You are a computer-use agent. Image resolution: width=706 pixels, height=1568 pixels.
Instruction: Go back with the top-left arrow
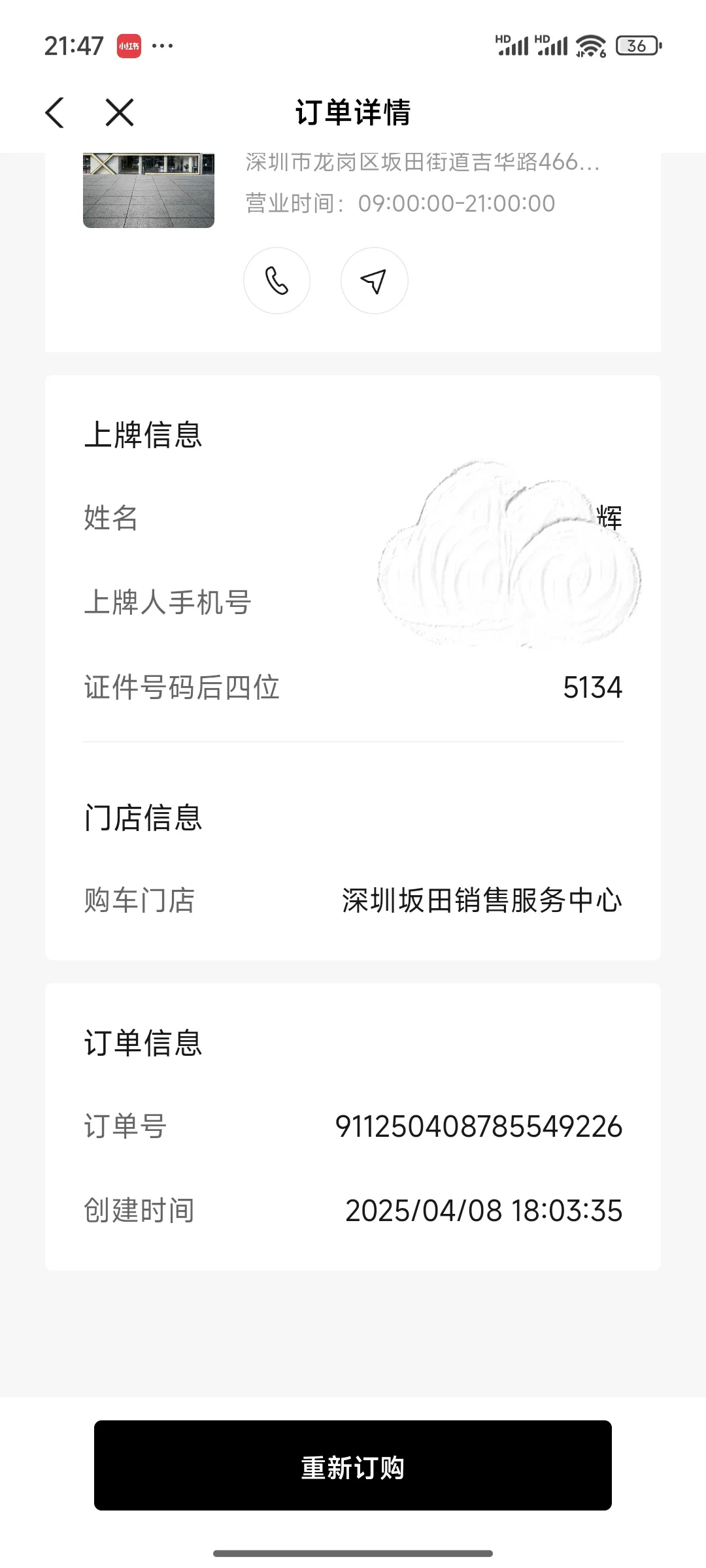tap(55, 112)
